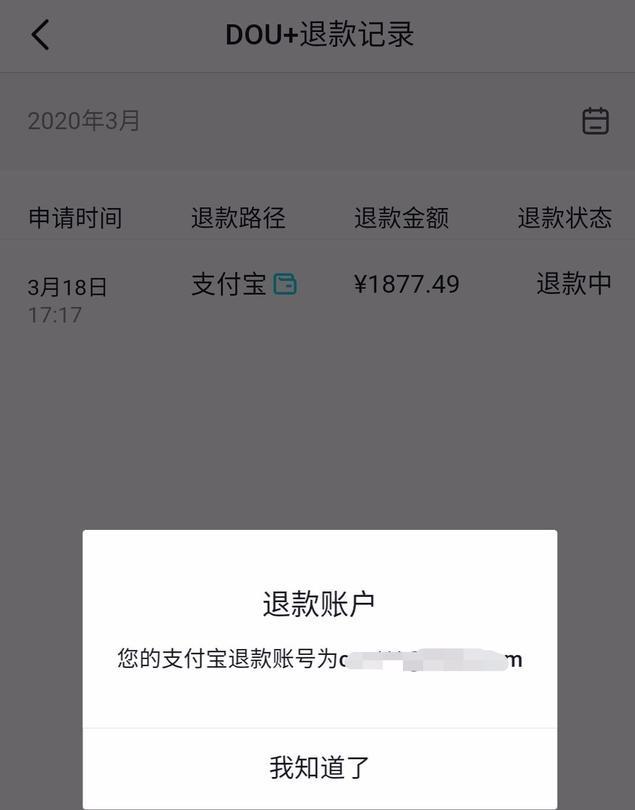The height and width of the screenshot is (810, 635).
Task: Tap the 支付宝 wallet icon
Action: coord(285,284)
